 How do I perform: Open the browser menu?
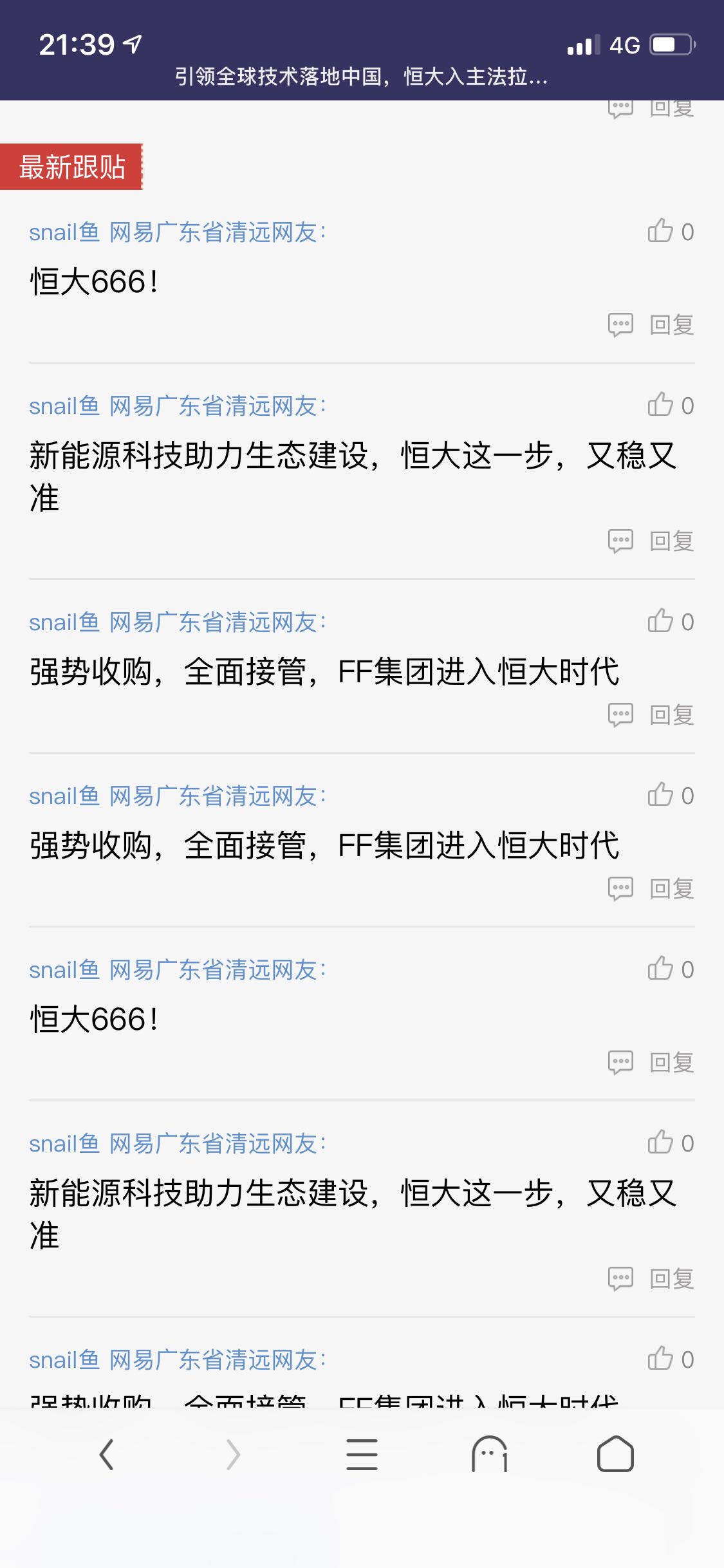[x=362, y=1455]
